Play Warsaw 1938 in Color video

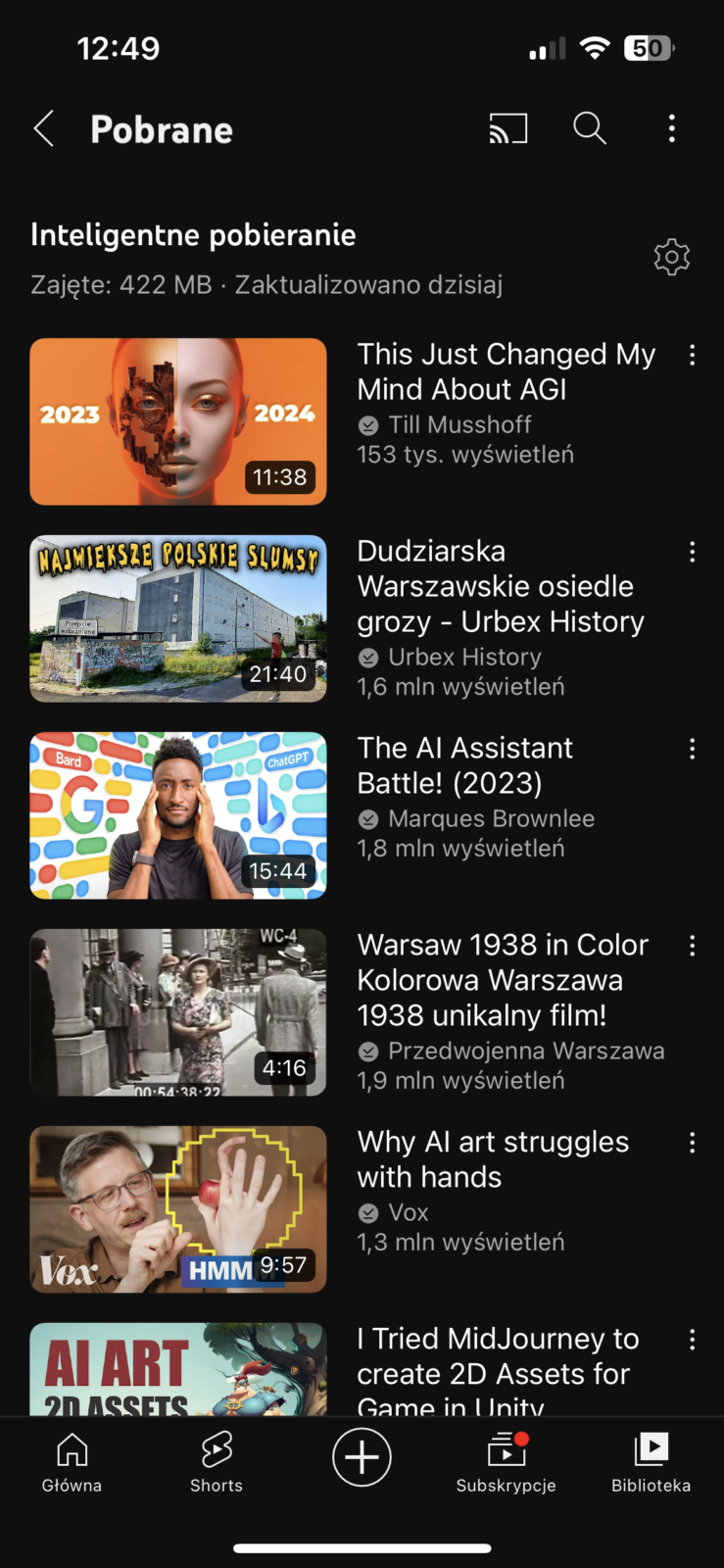(178, 1012)
